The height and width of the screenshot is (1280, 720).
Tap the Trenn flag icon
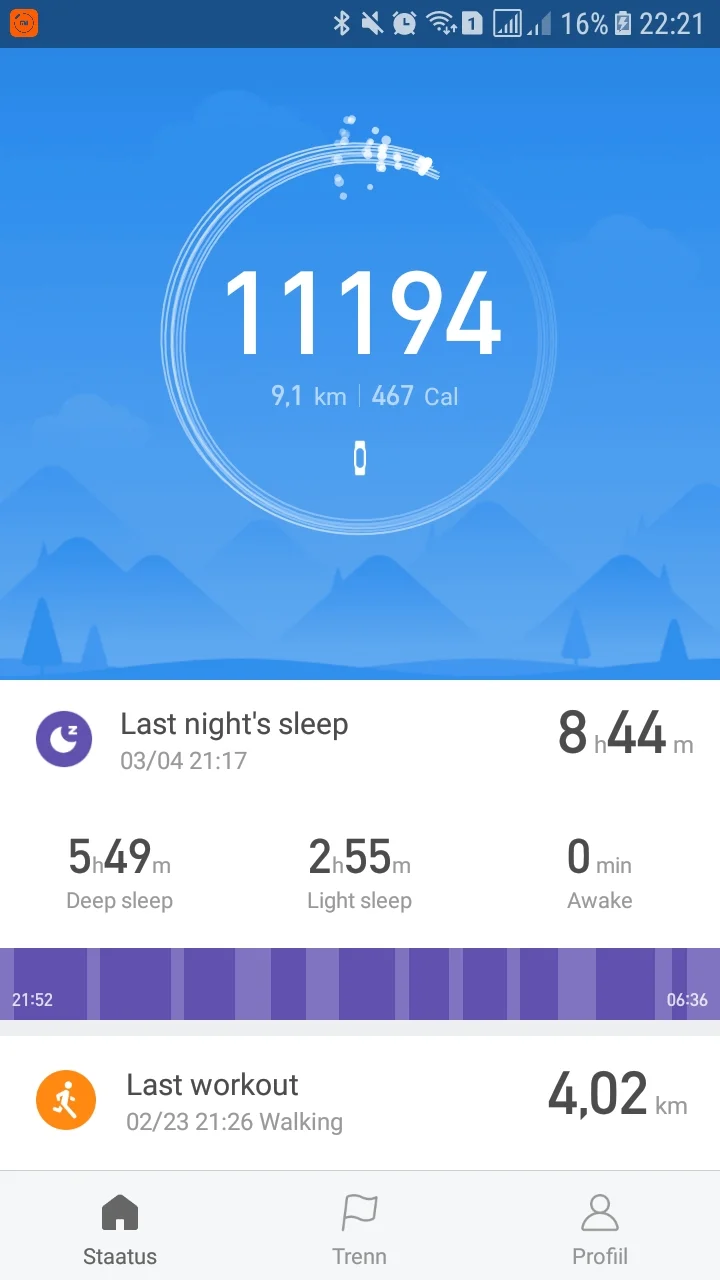(359, 1211)
